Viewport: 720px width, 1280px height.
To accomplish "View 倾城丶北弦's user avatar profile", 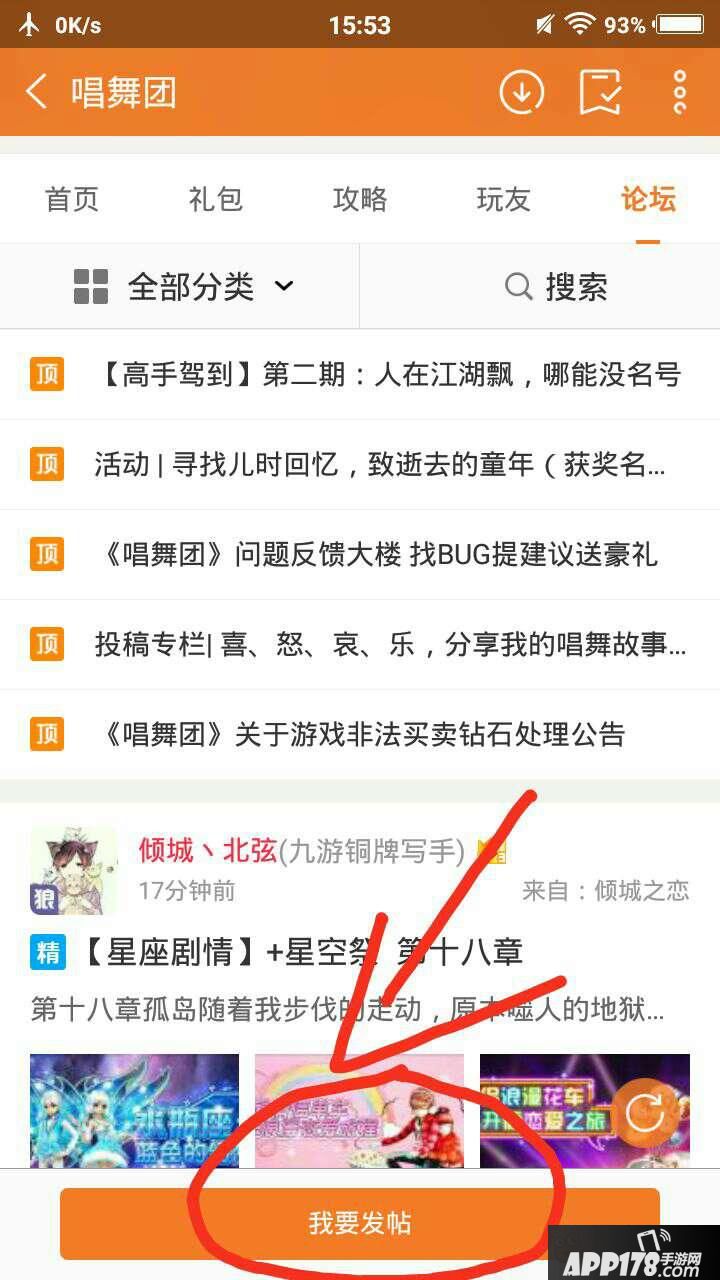I will pos(74,869).
